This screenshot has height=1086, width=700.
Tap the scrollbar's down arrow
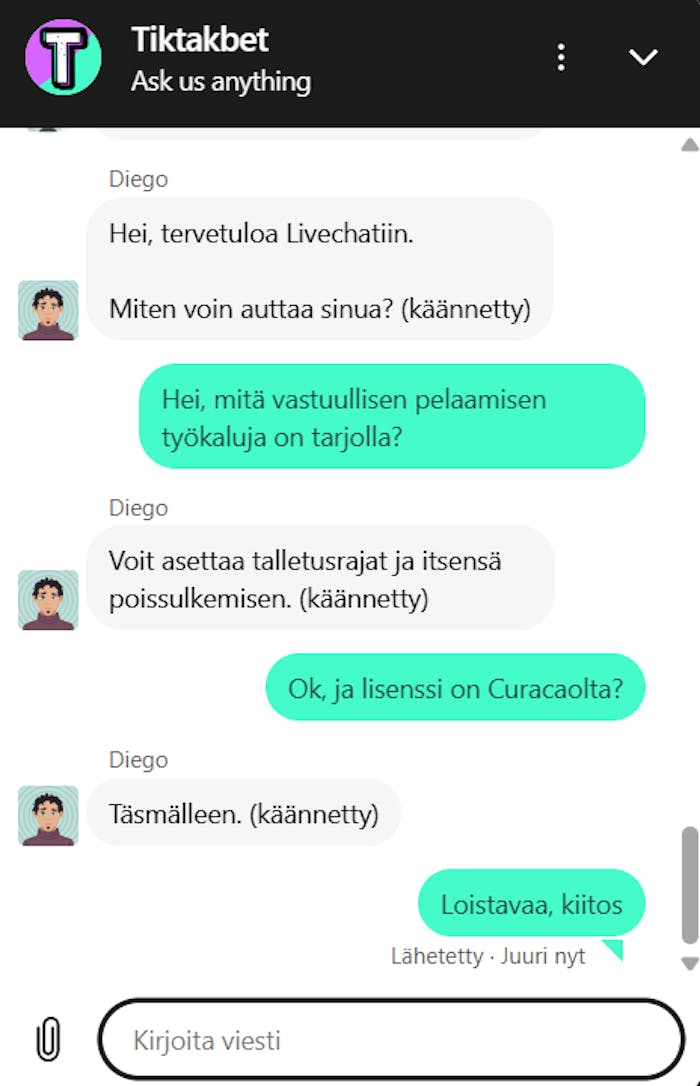tap(689, 963)
